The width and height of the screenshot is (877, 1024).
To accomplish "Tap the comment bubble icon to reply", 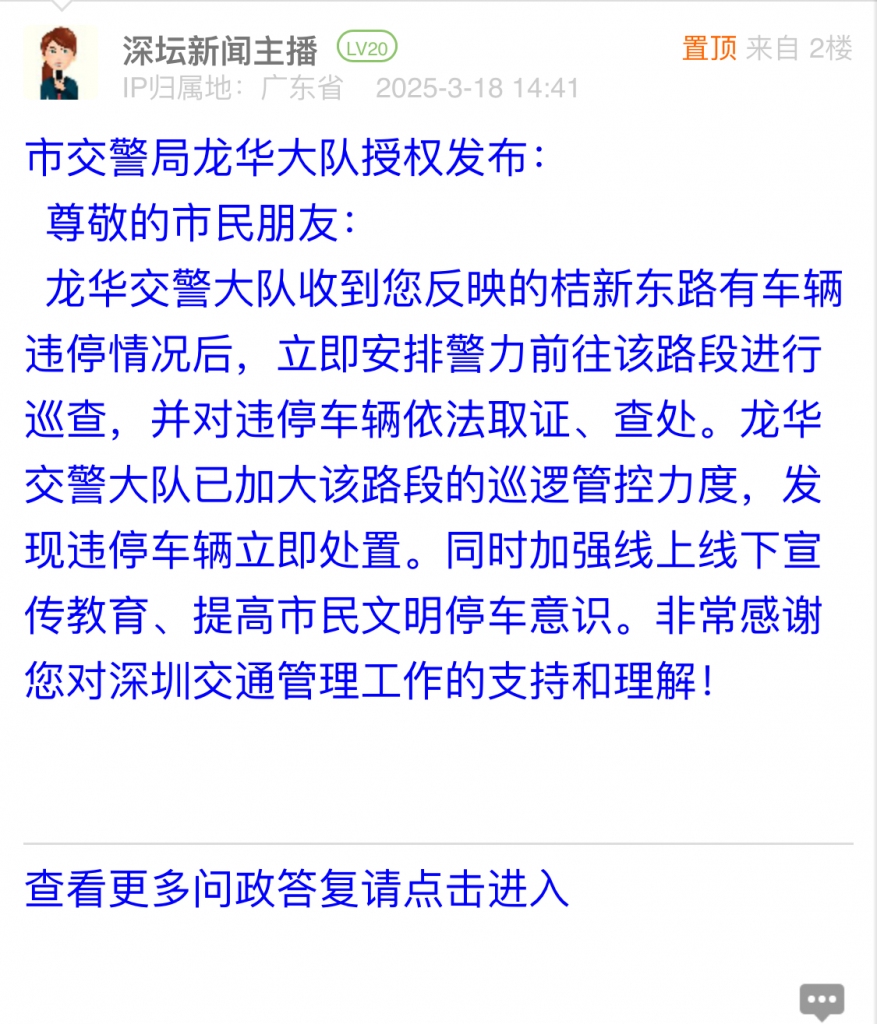I will tap(822, 999).
